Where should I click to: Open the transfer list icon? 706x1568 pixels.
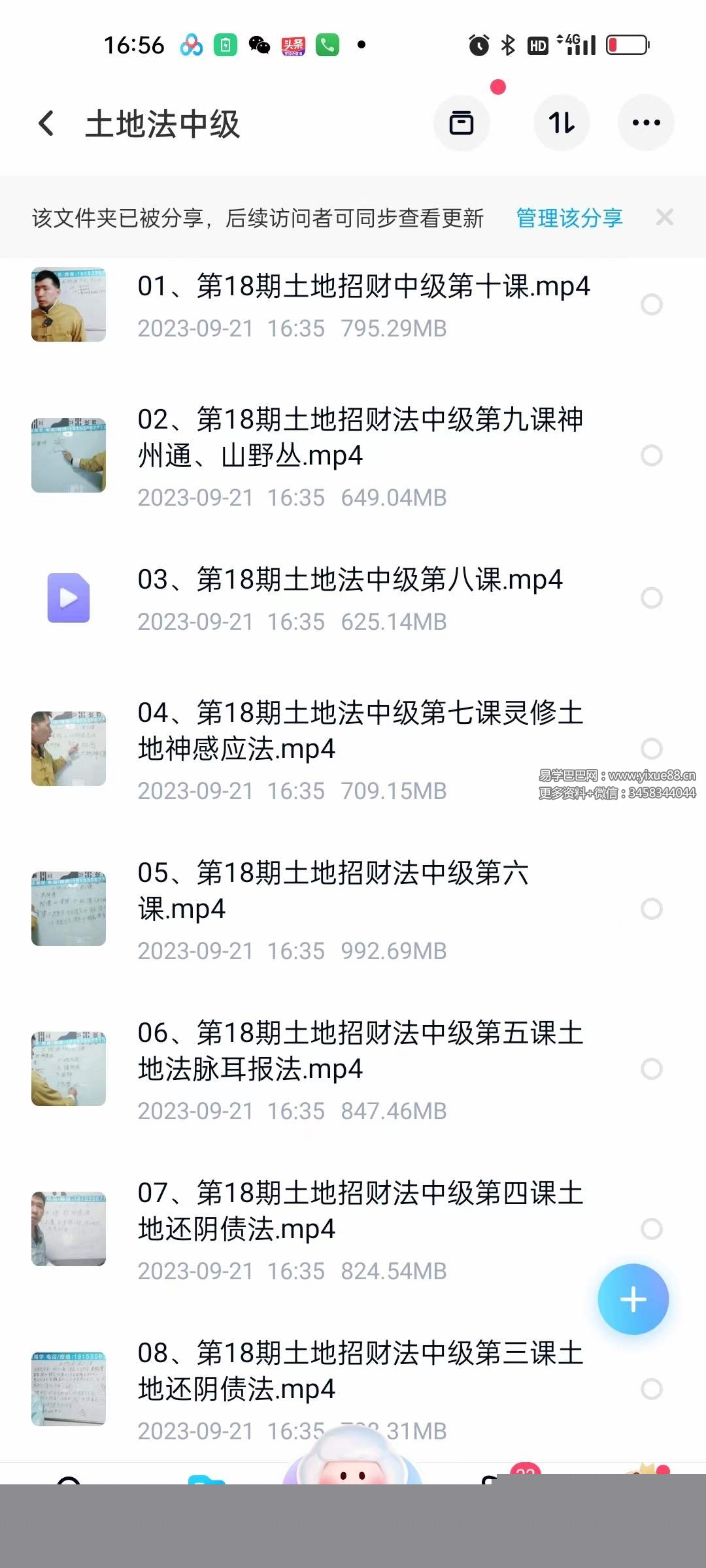(462, 123)
